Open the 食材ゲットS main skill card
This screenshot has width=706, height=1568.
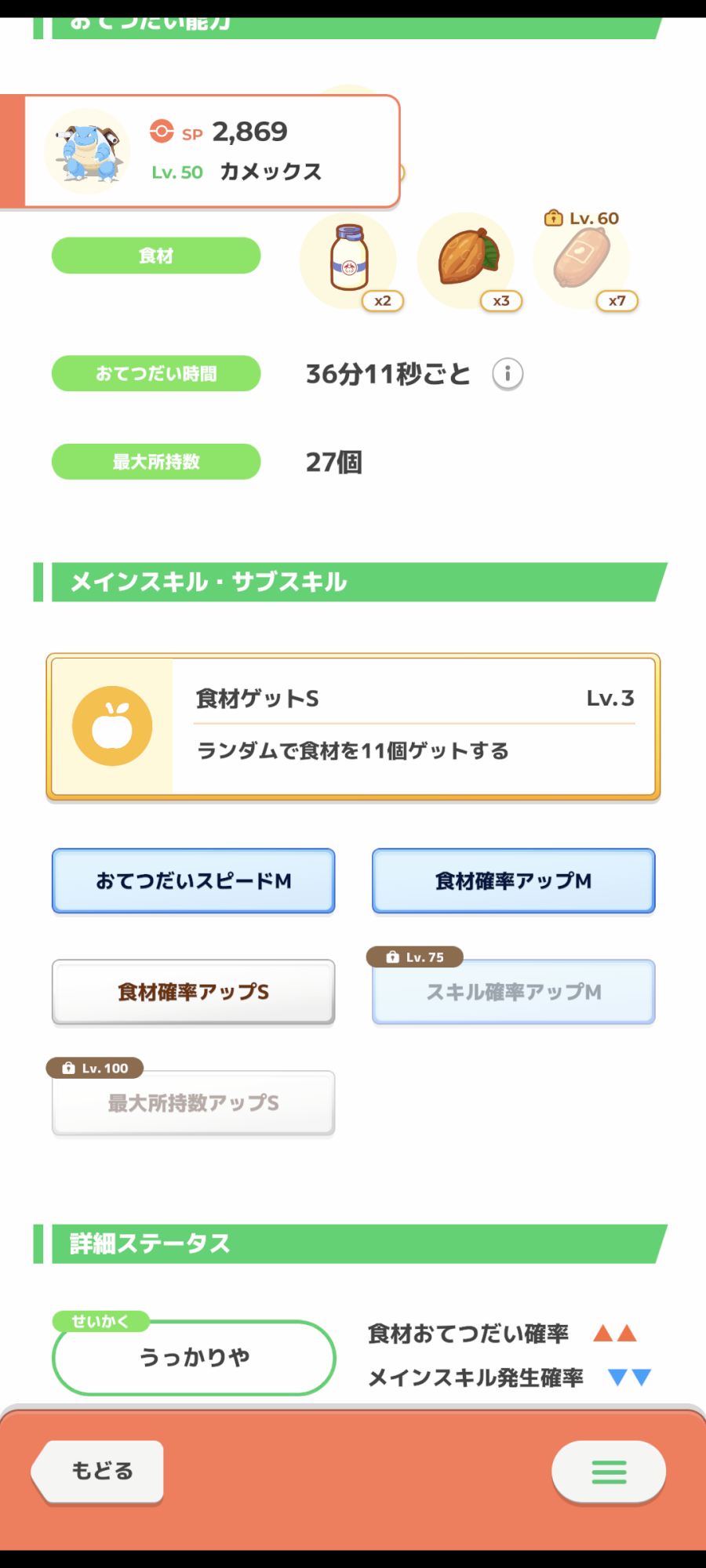[x=353, y=727]
